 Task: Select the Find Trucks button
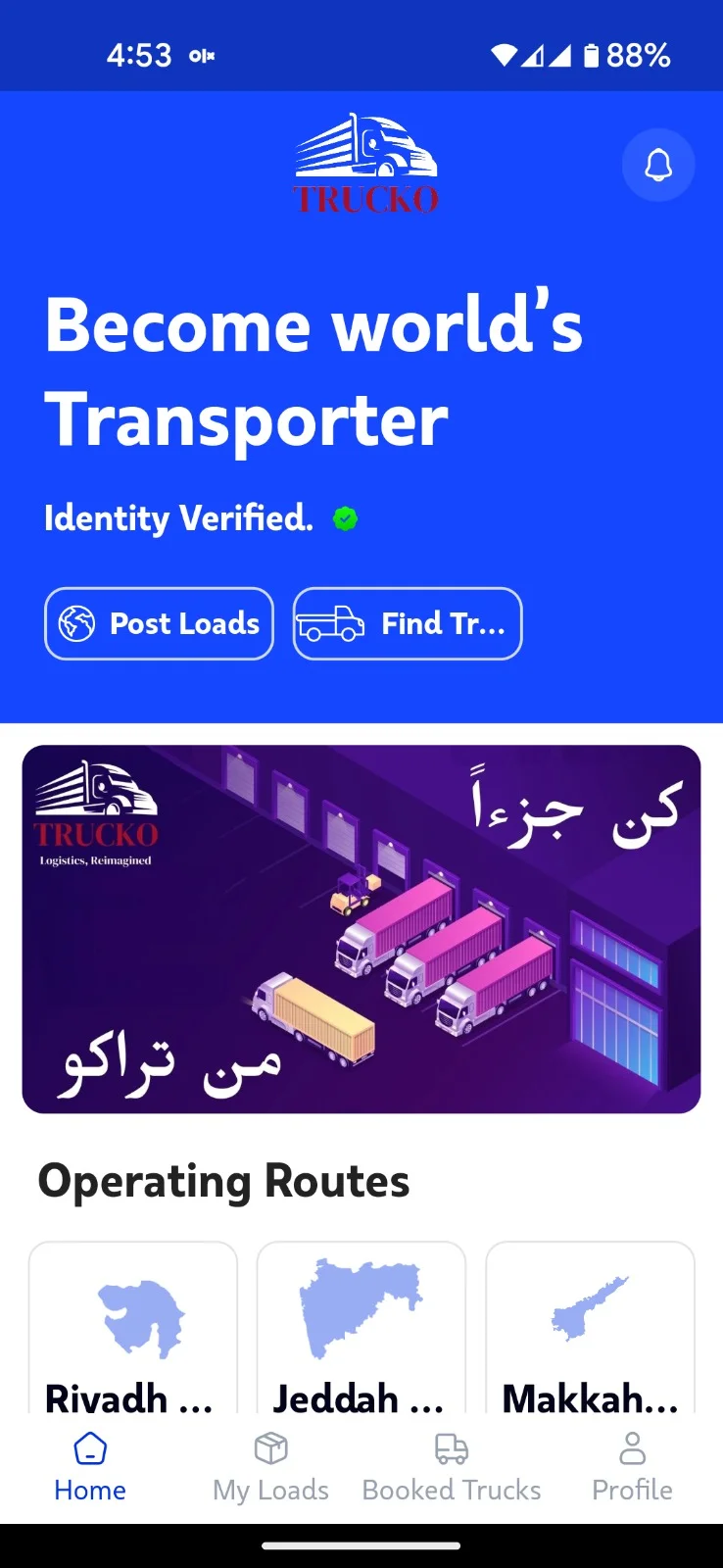(408, 623)
